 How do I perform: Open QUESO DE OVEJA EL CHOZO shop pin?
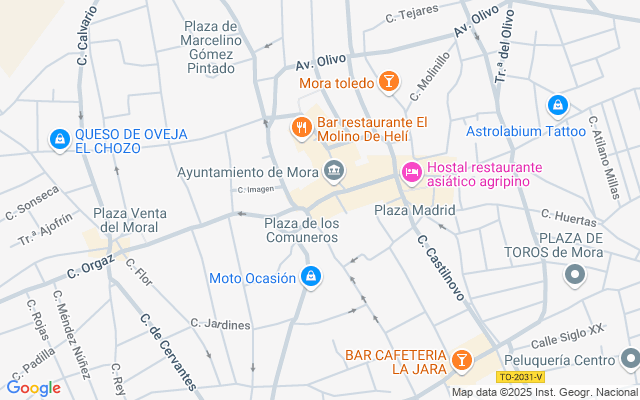(x=60, y=140)
